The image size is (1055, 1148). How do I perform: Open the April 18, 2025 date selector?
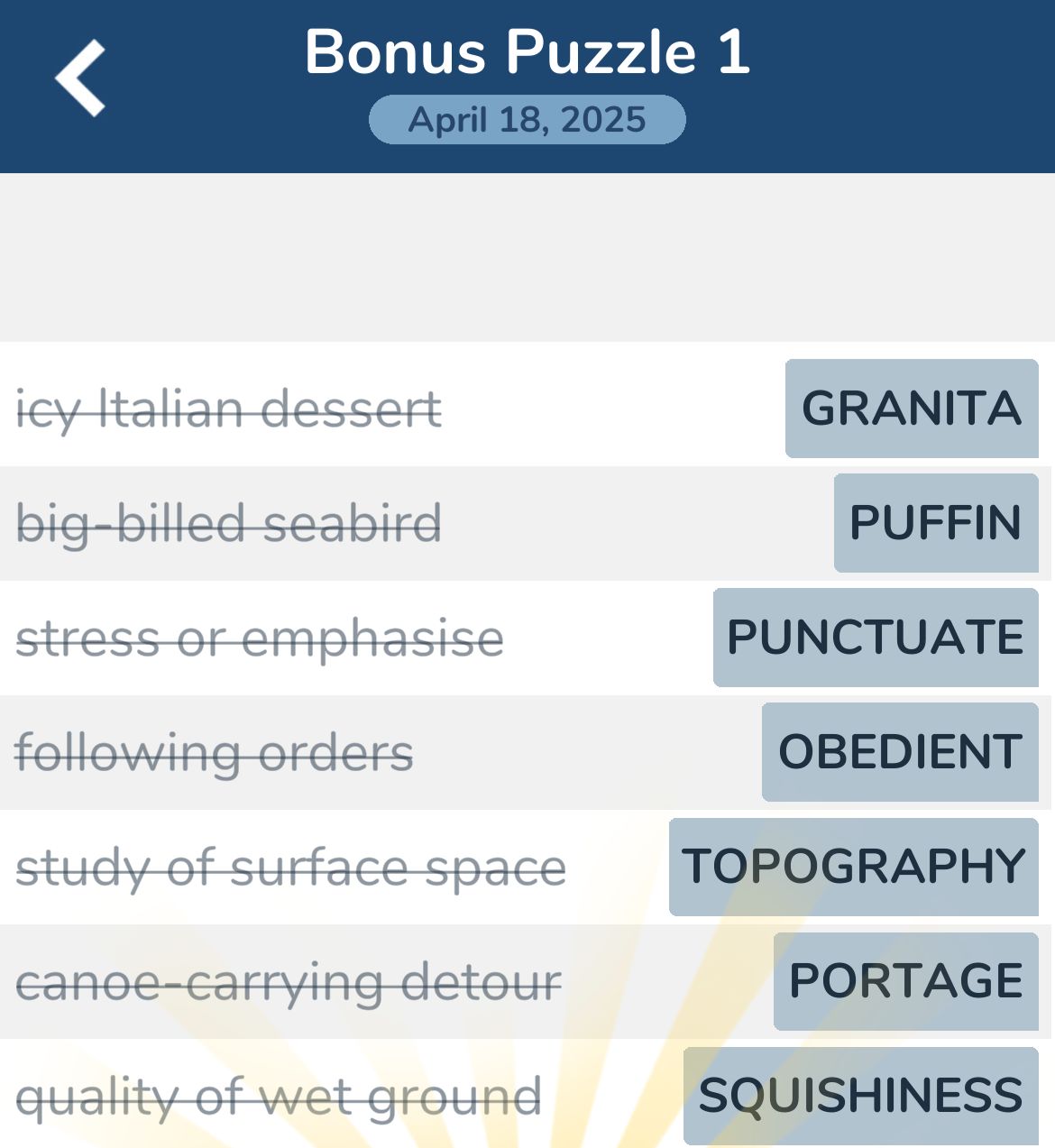coord(527,118)
